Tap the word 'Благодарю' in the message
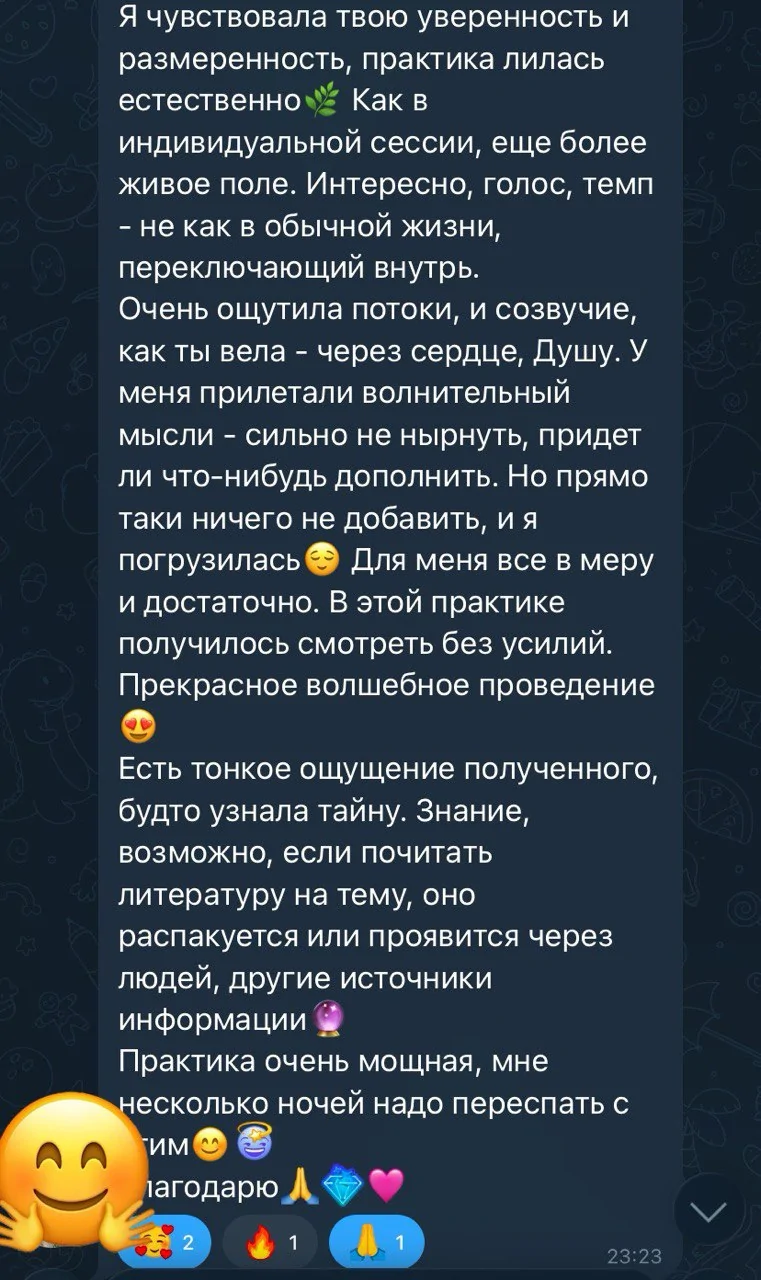 210,1188
